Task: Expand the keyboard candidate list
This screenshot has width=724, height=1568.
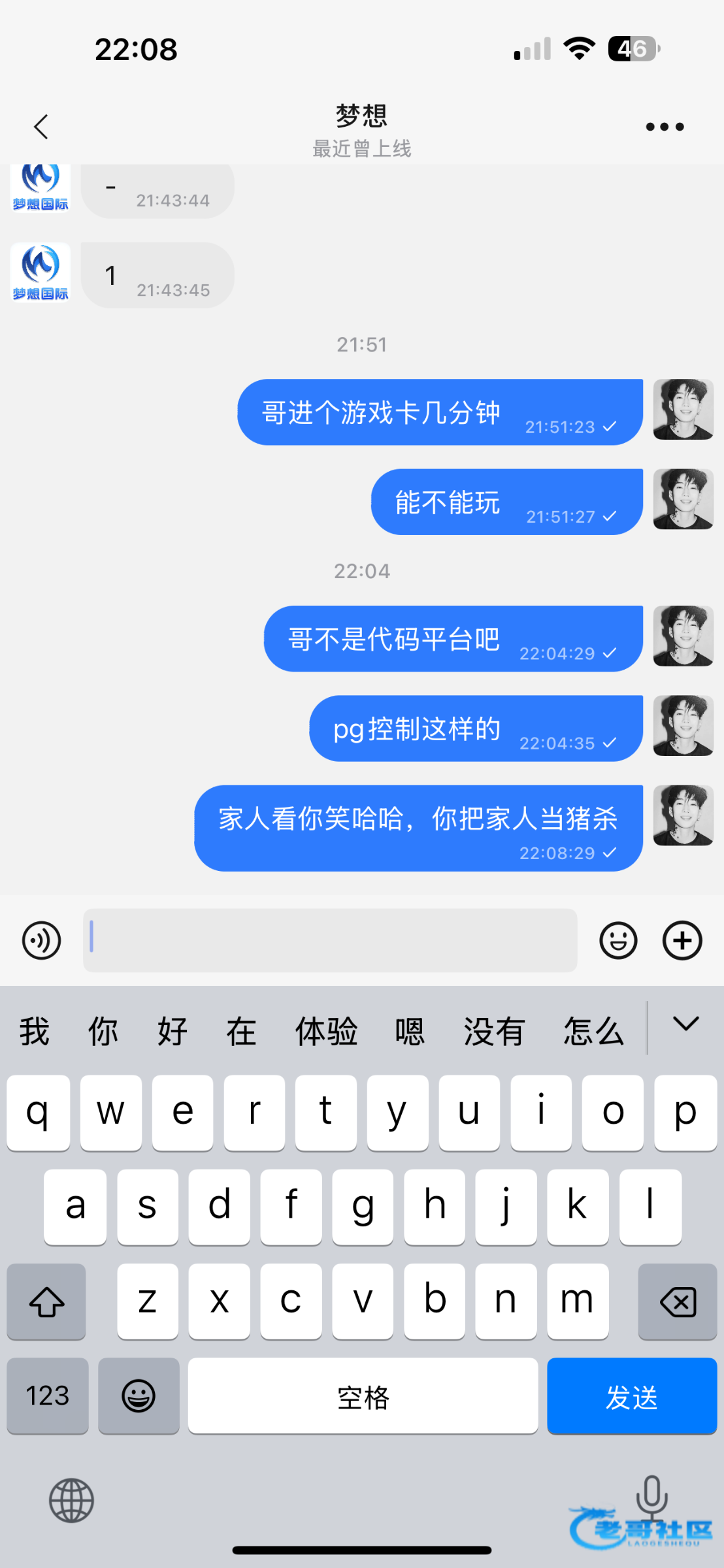Action: (685, 1024)
